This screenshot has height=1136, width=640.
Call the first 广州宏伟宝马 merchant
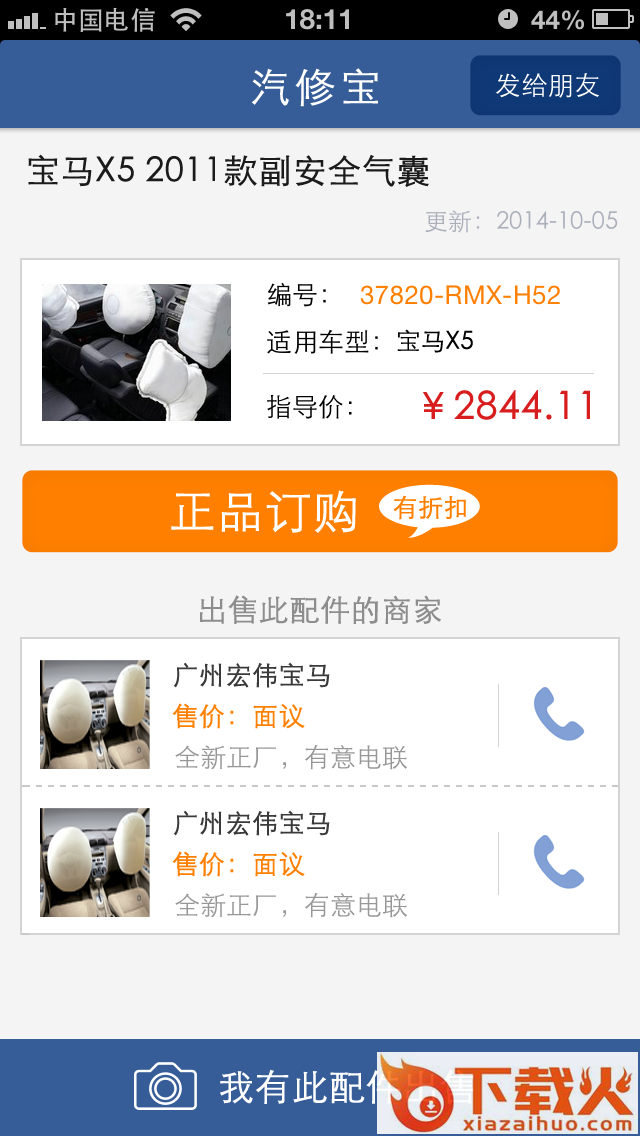558,714
